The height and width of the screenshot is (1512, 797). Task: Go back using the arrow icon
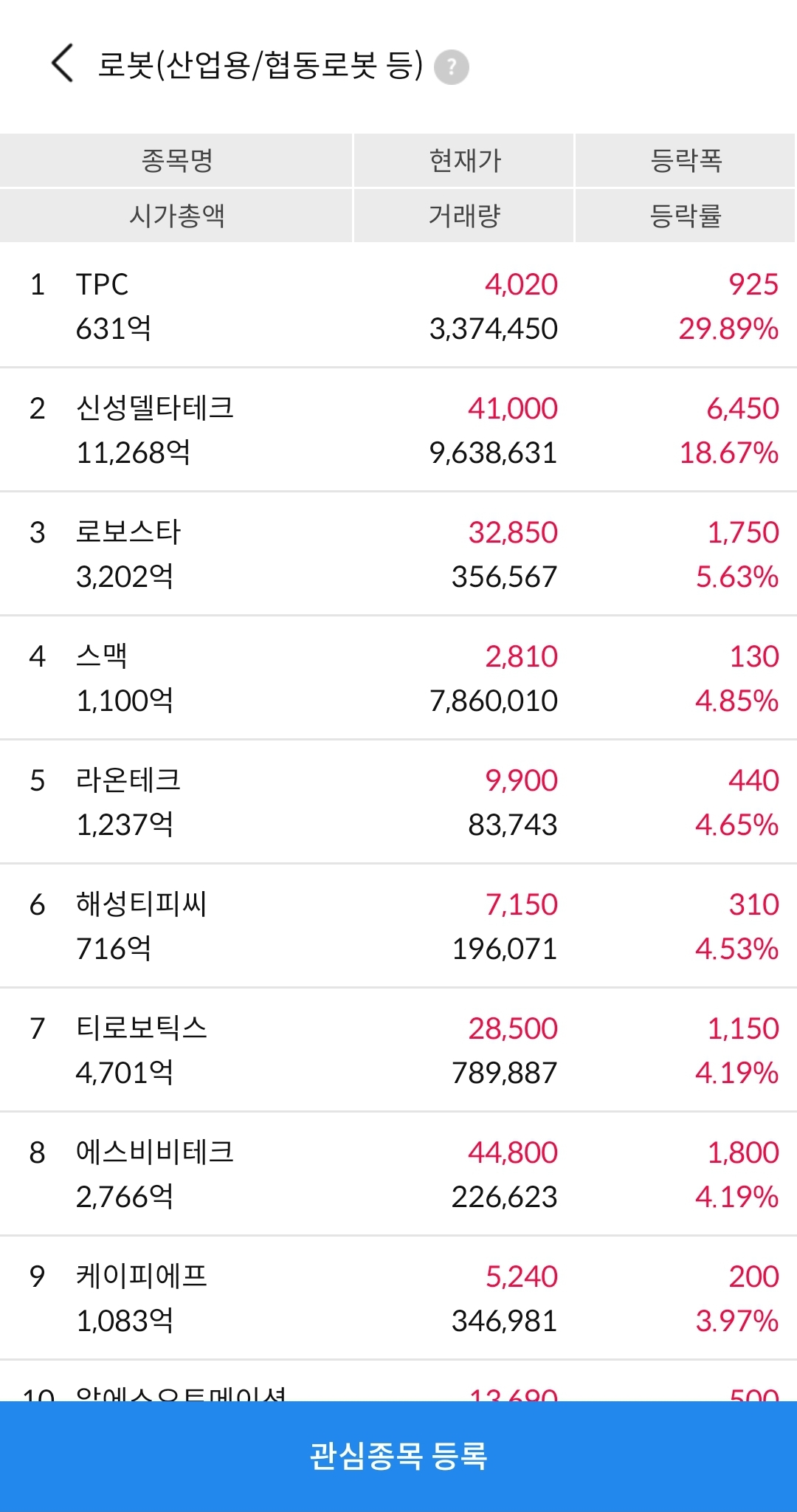(x=63, y=63)
